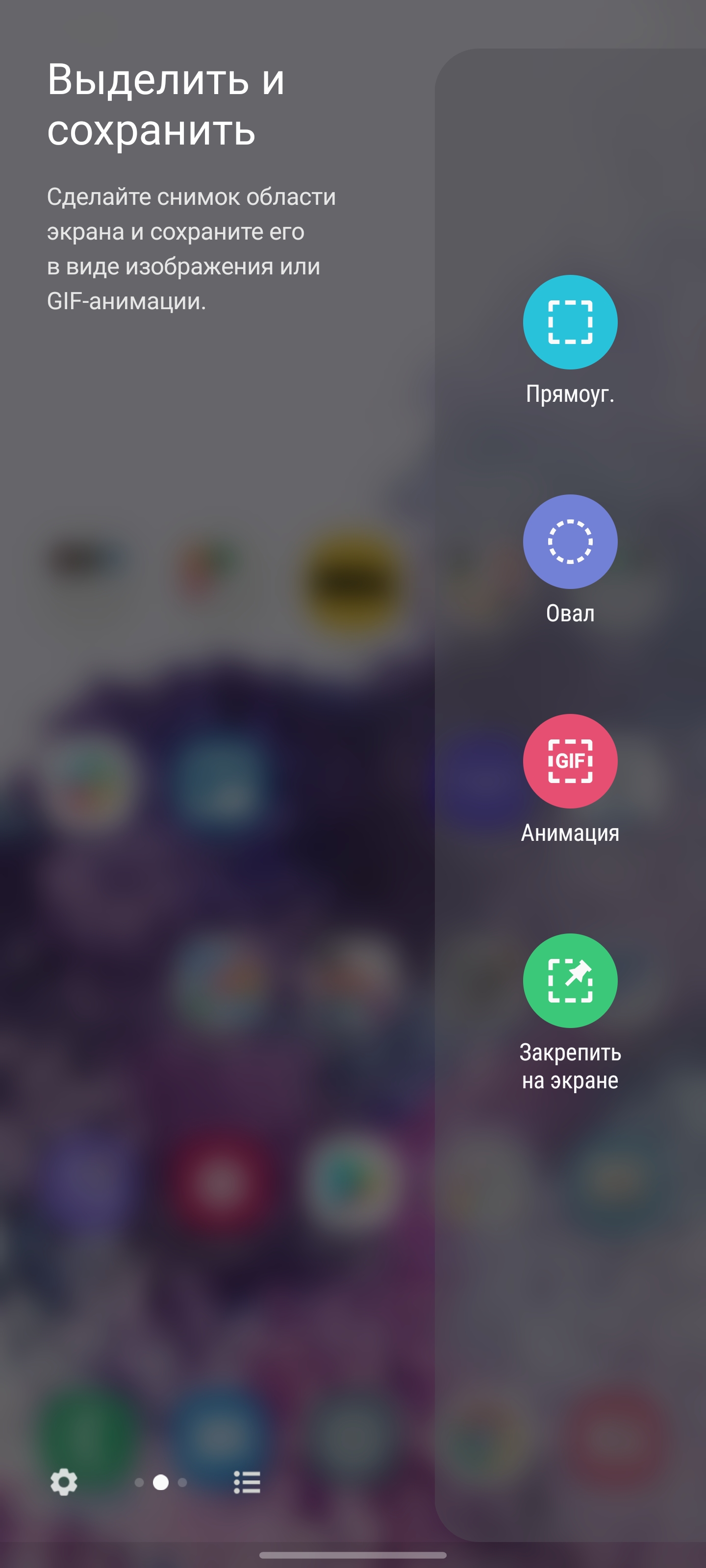Choose the Овал selection shape

tap(570, 541)
